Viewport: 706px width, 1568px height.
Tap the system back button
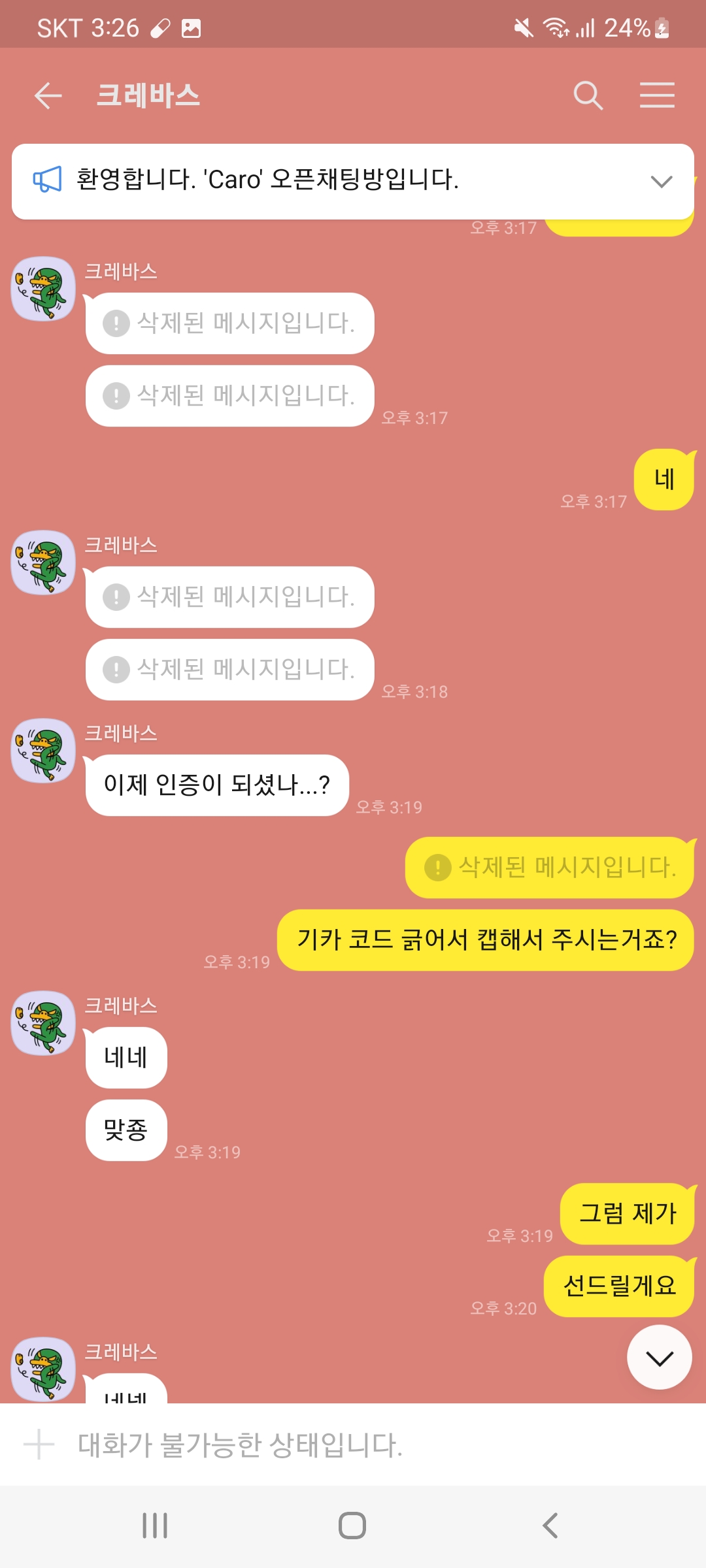550,1526
